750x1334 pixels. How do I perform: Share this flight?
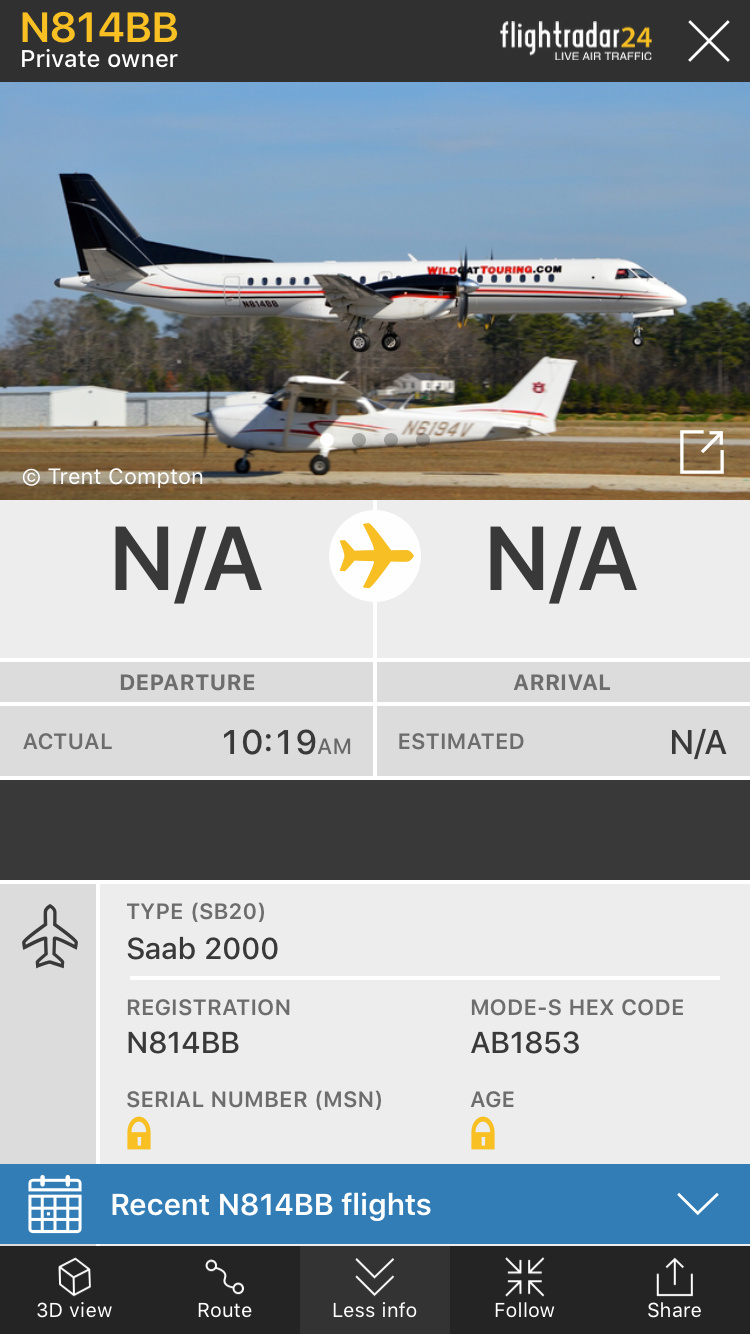[x=674, y=1290]
